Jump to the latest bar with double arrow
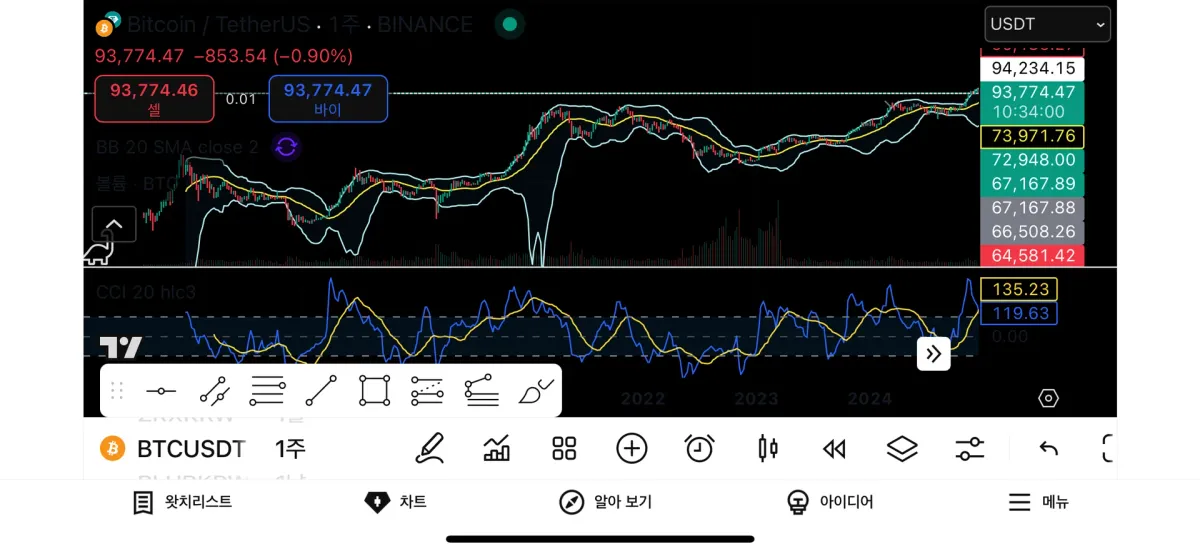The image size is (1200, 554). click(x=933, y=353)
